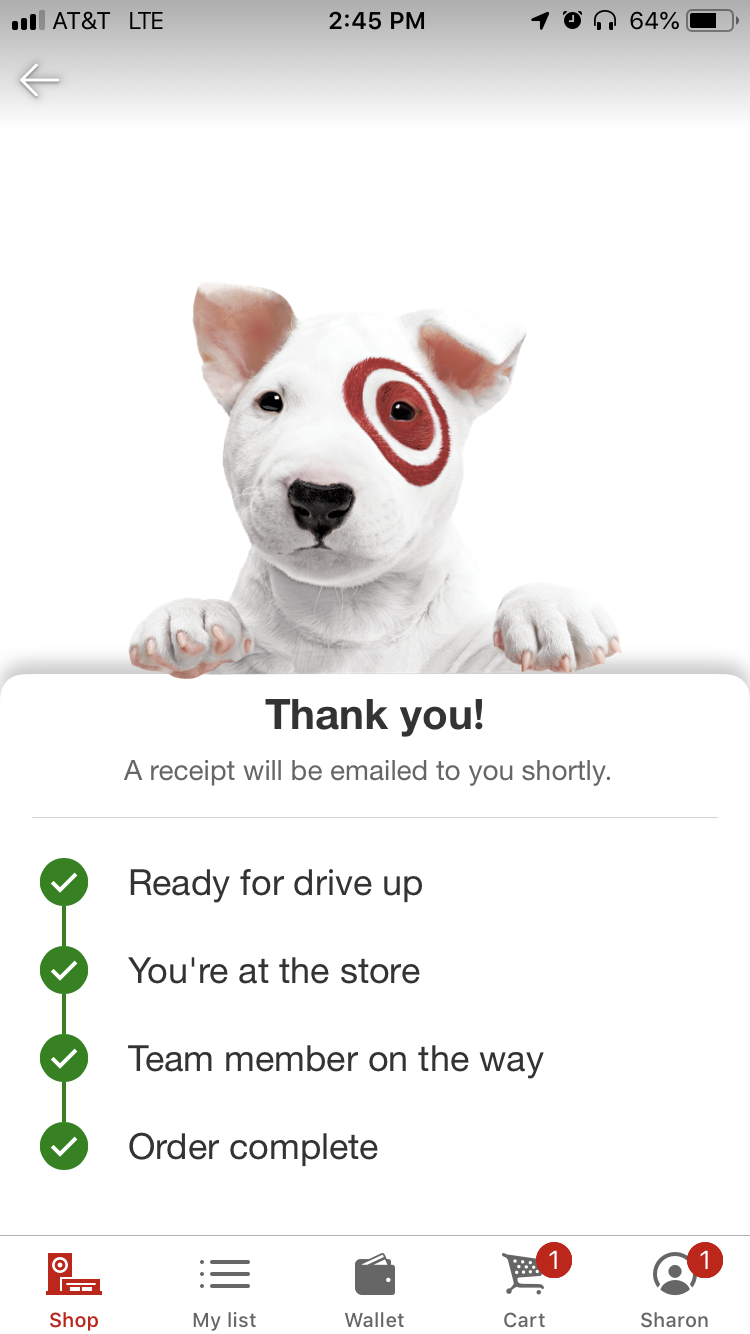This screenshot has width=750, height=1334.
Task: Go back with the top-left arrow
Action: [40, 80]
